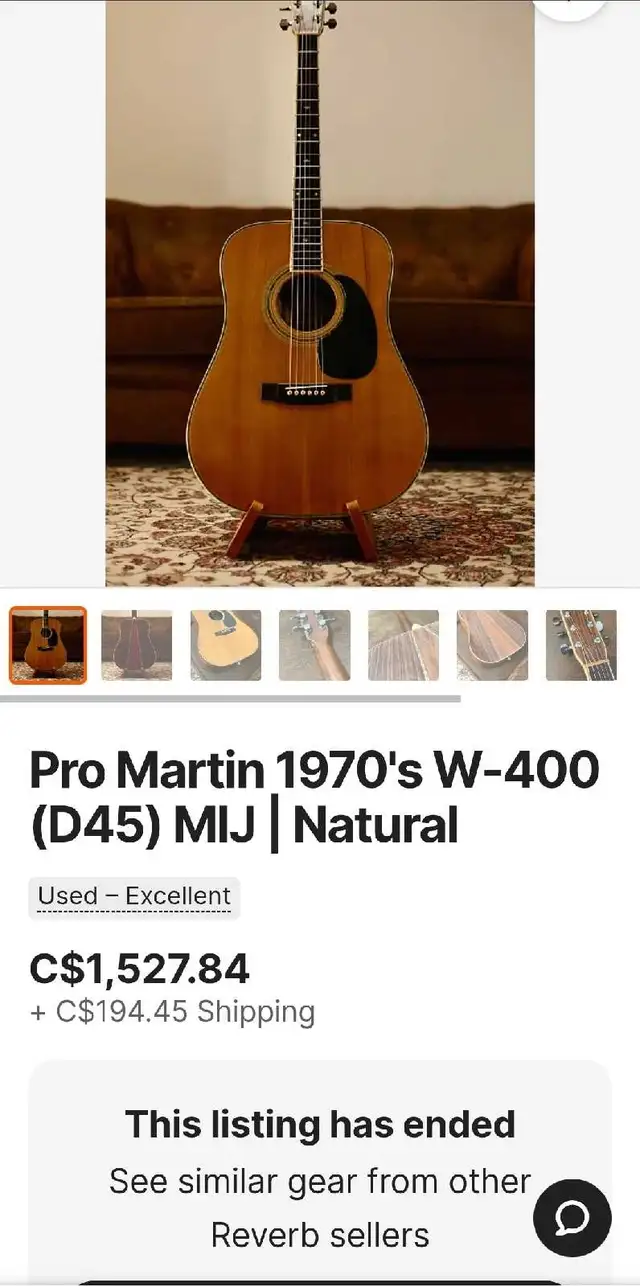This screenshot has width=640, height=1286.
Task: Select the sixth thumbnail of the body's lower back
Action: (492, 645)
